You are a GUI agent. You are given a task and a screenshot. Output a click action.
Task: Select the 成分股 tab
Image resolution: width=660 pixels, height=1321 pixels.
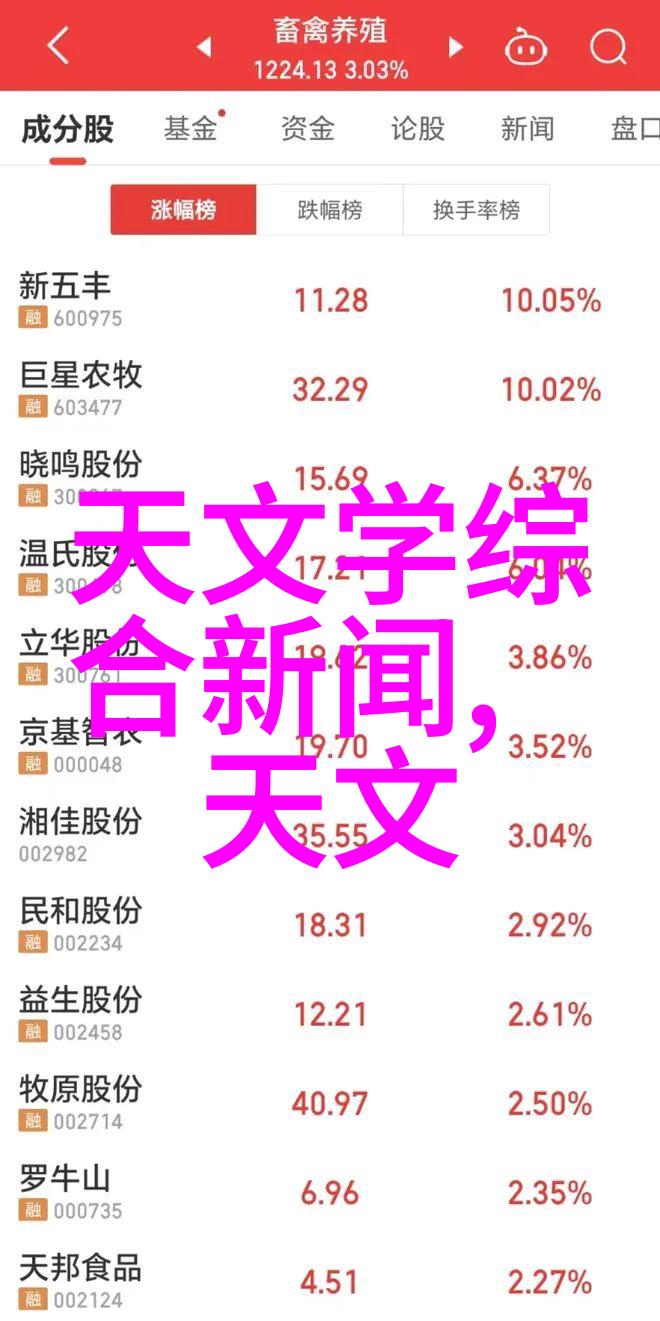tap(67, 129)
